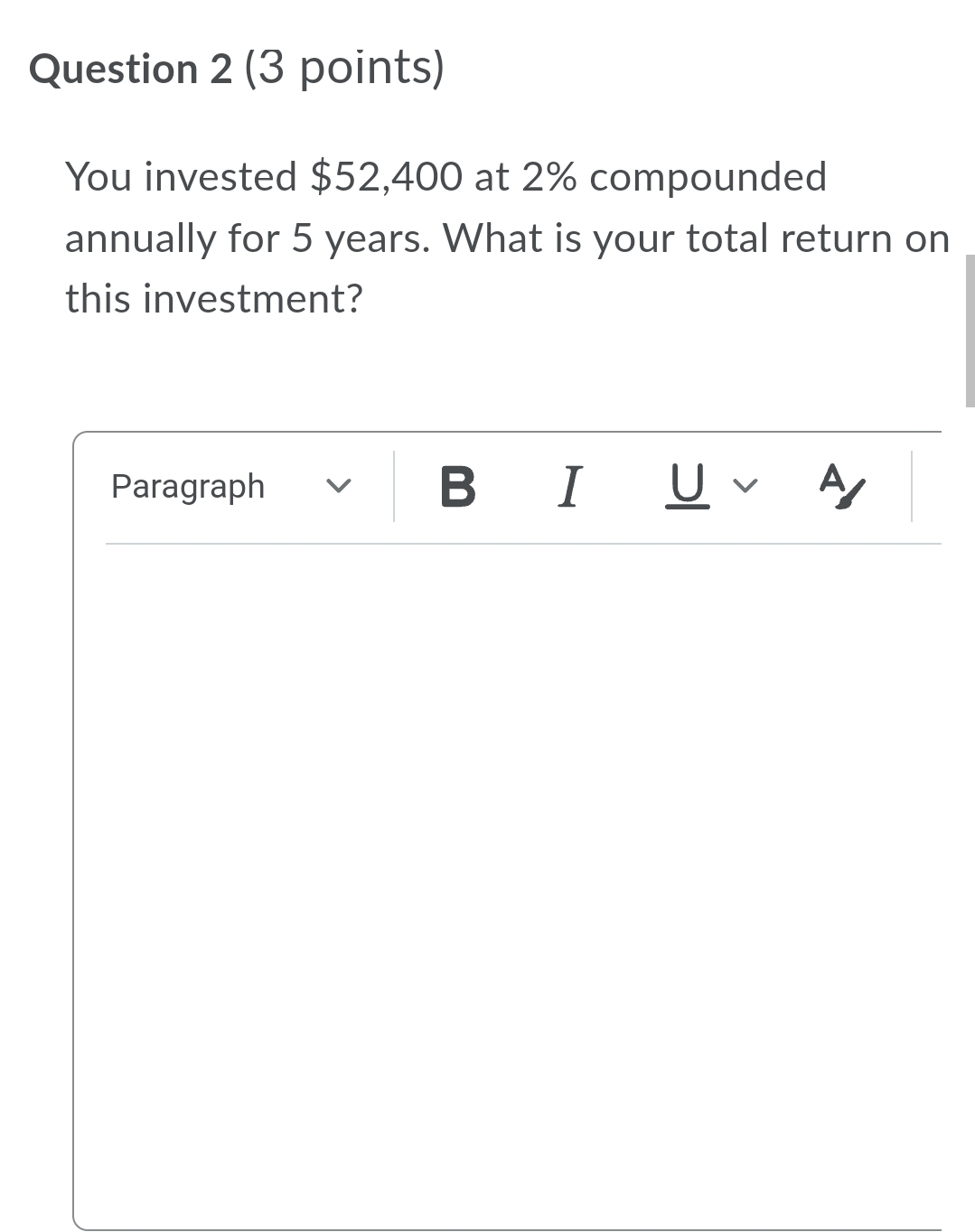Toggle bold formatting in the editor
This screenshot has width=975, height=1232.
click(458, 487)
